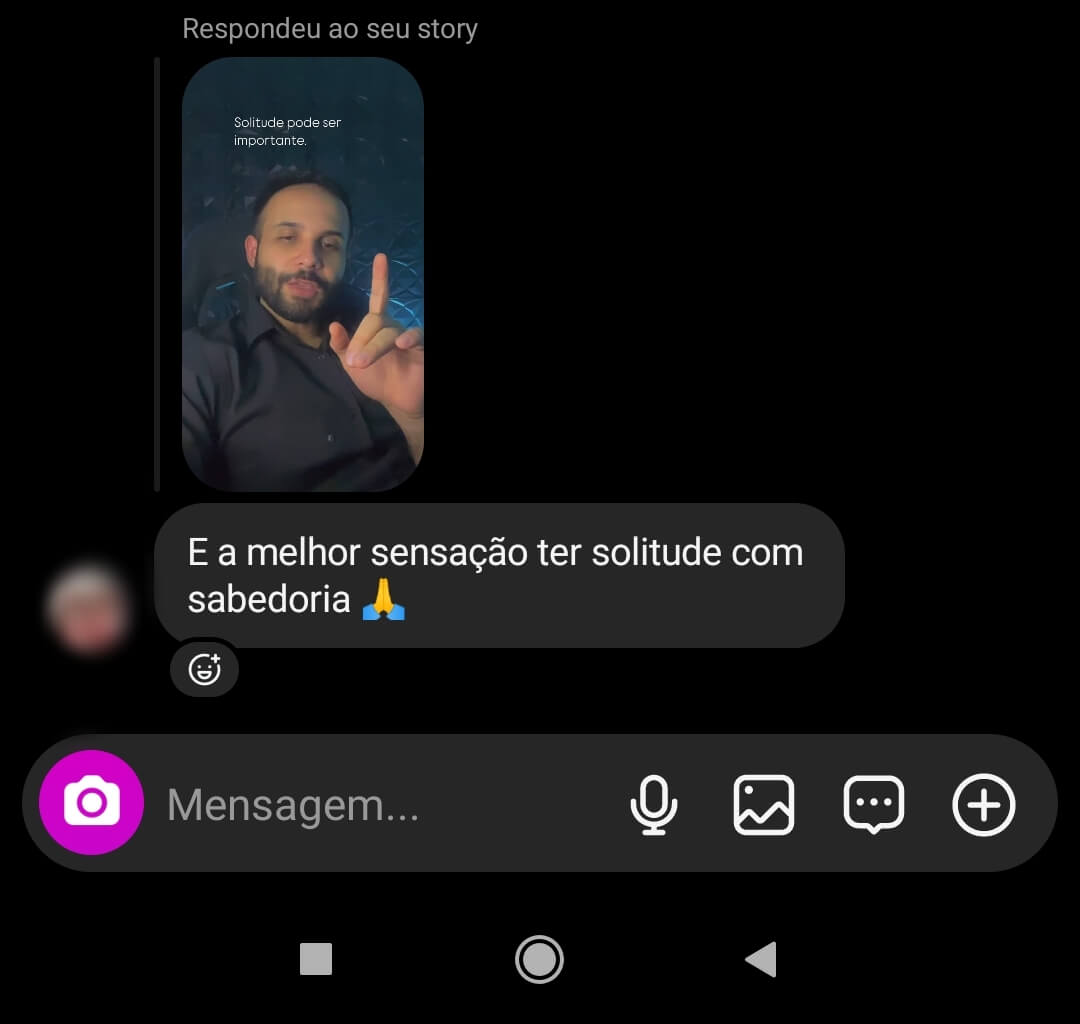Viewport: 1080px width, 1024px height.
Task: Open more options with the plus icon
Action: pos(984,805)
